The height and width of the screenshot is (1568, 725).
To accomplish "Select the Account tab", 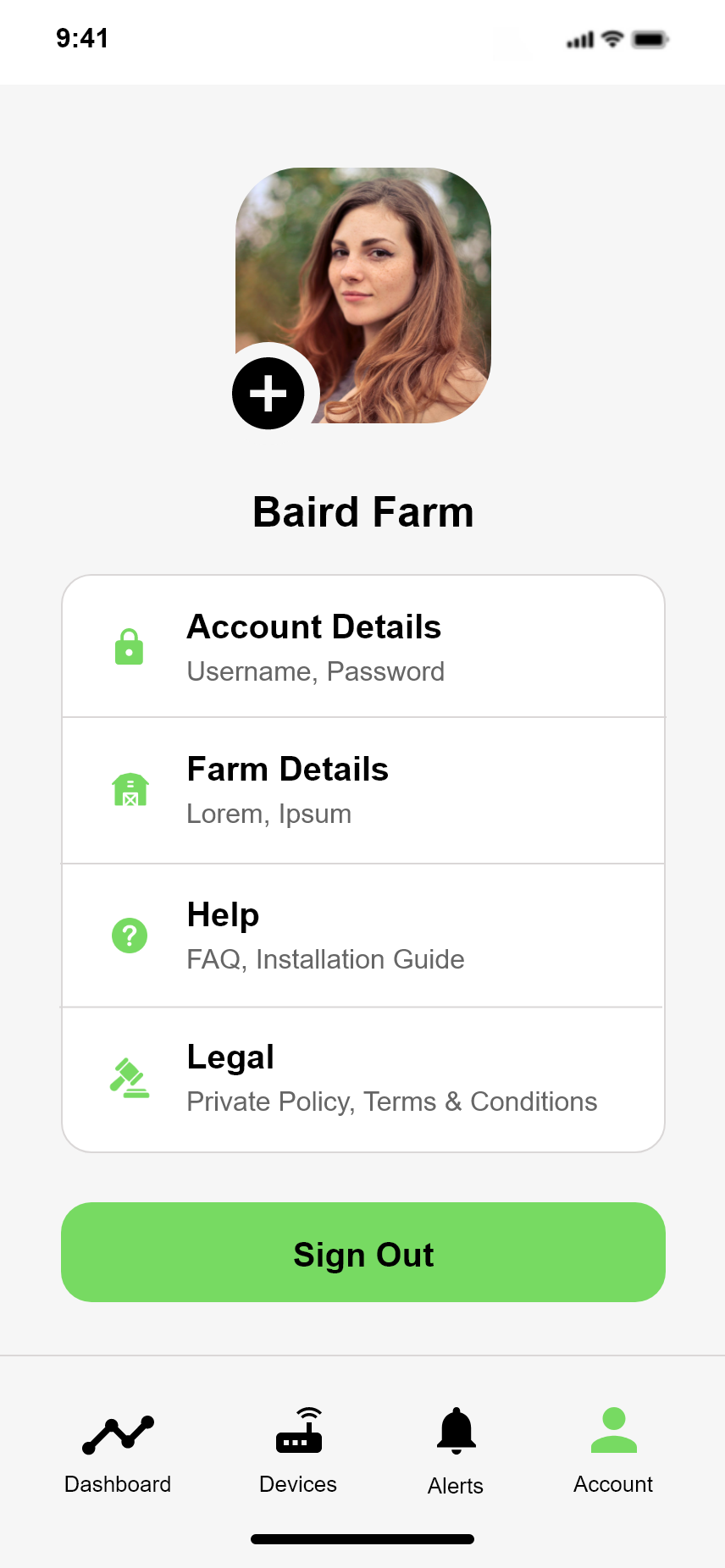I will (613, 1451).
